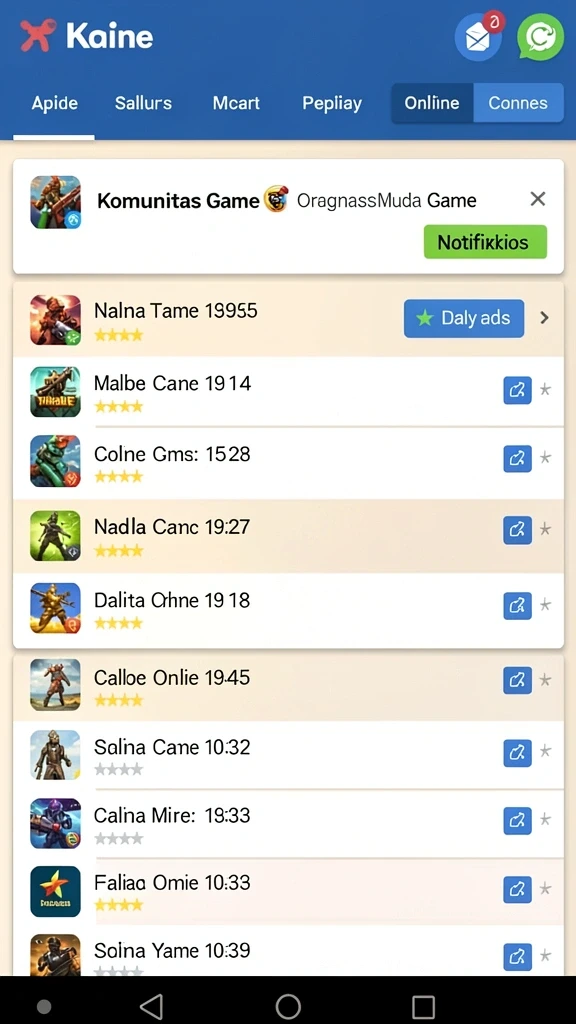Open the Pepliay tab
This screenshot has height=1024, width=576.
pos(332,103)
